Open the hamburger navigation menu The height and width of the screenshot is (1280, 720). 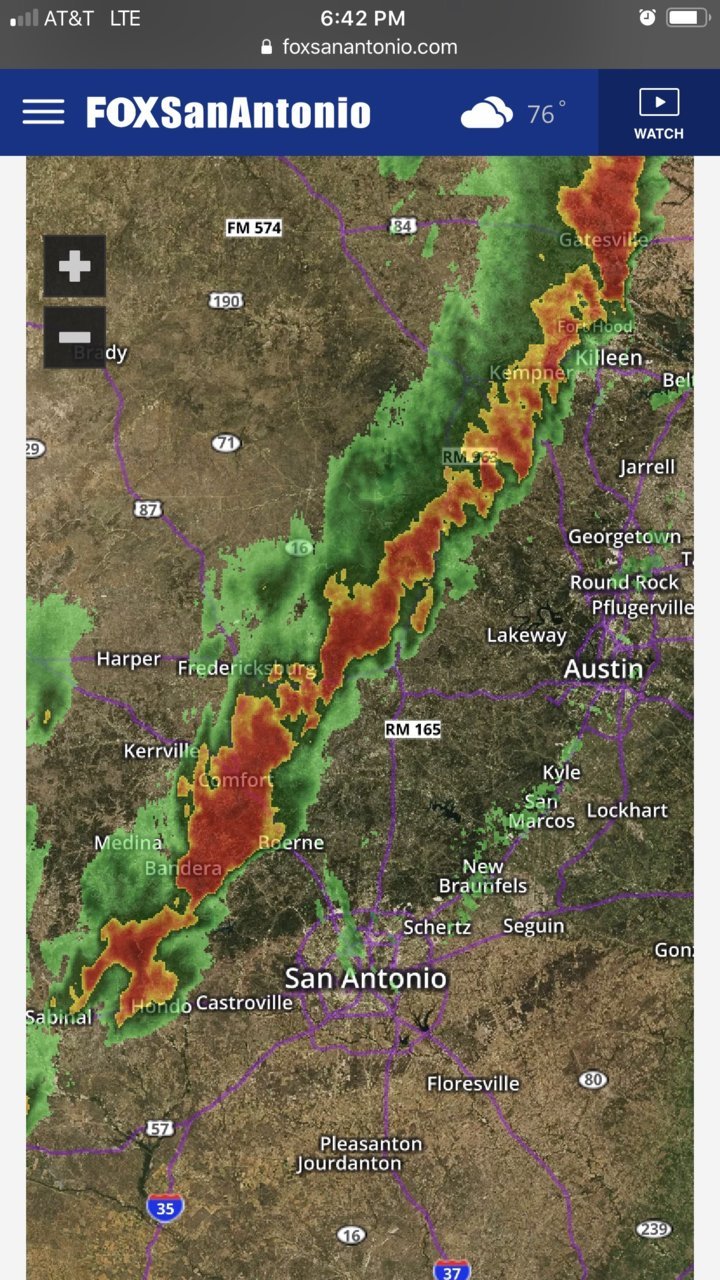[43, 112]
